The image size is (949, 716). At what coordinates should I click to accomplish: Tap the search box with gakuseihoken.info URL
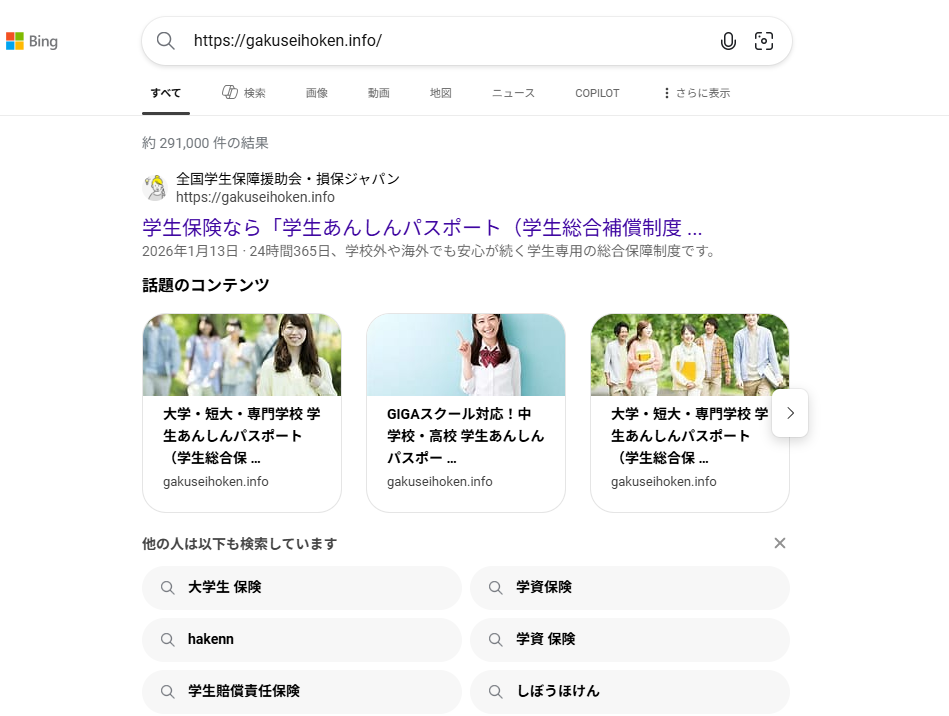coord(440,41)
